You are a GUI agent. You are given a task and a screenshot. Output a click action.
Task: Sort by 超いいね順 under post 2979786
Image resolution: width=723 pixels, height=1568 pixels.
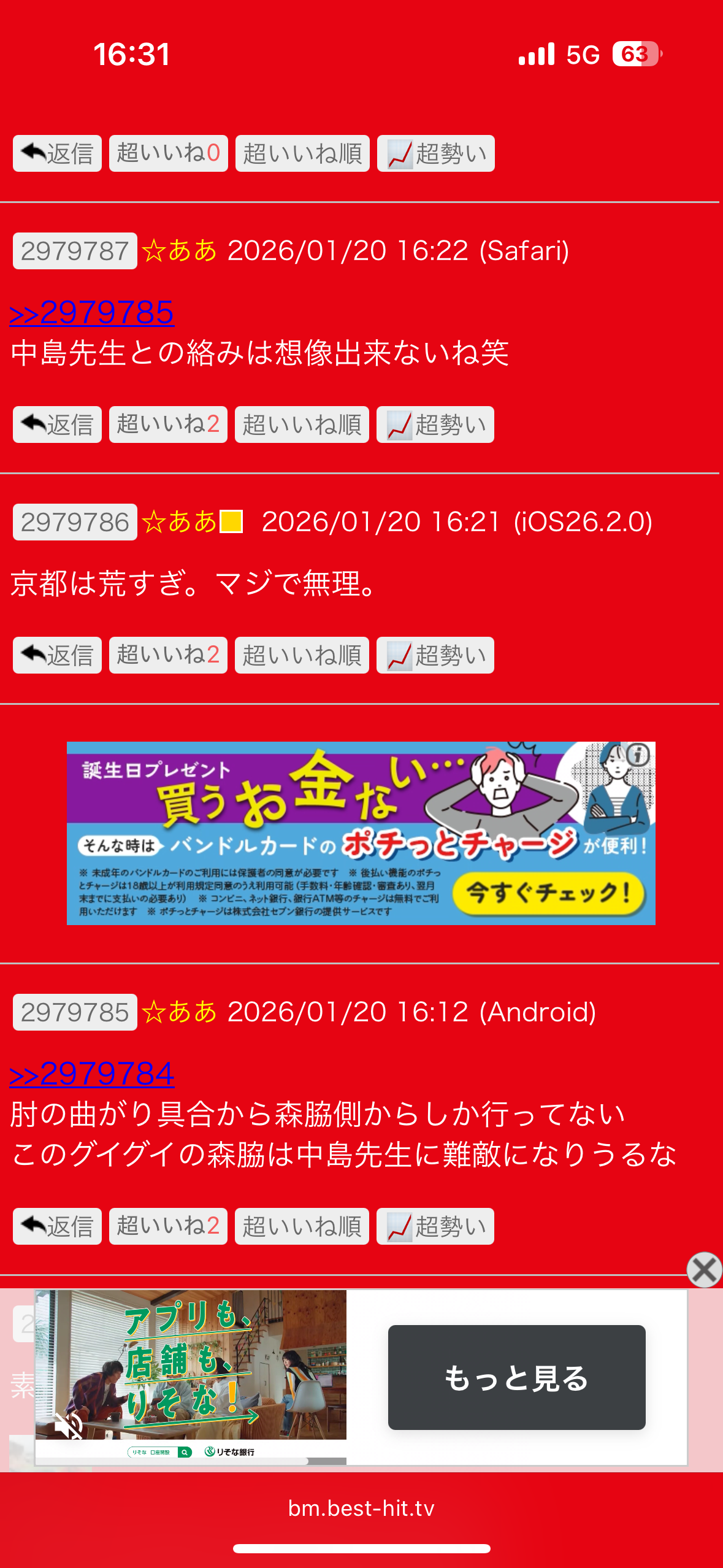click(302, 655)
